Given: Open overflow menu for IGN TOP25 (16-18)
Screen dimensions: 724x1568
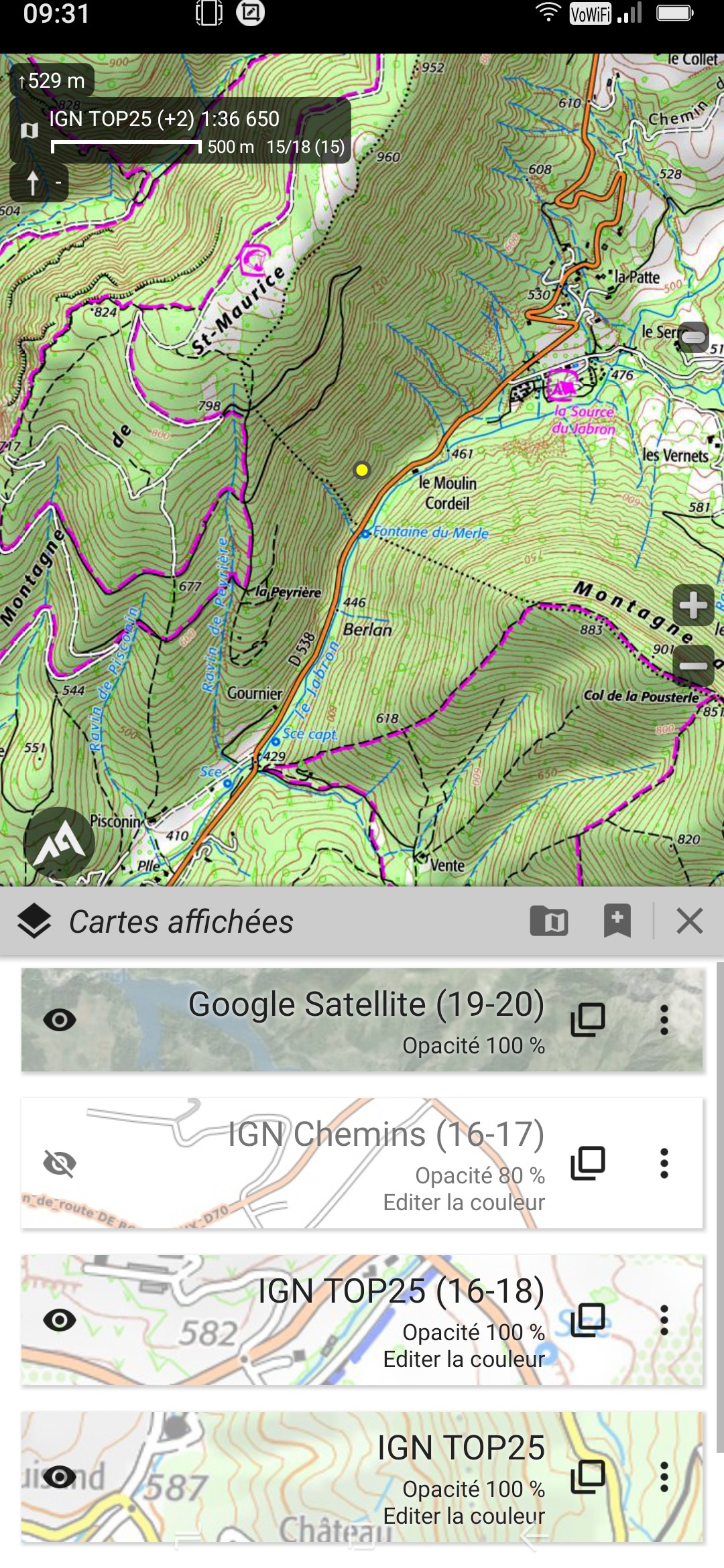Looking at the screenshot, I should coord(664,1320).
